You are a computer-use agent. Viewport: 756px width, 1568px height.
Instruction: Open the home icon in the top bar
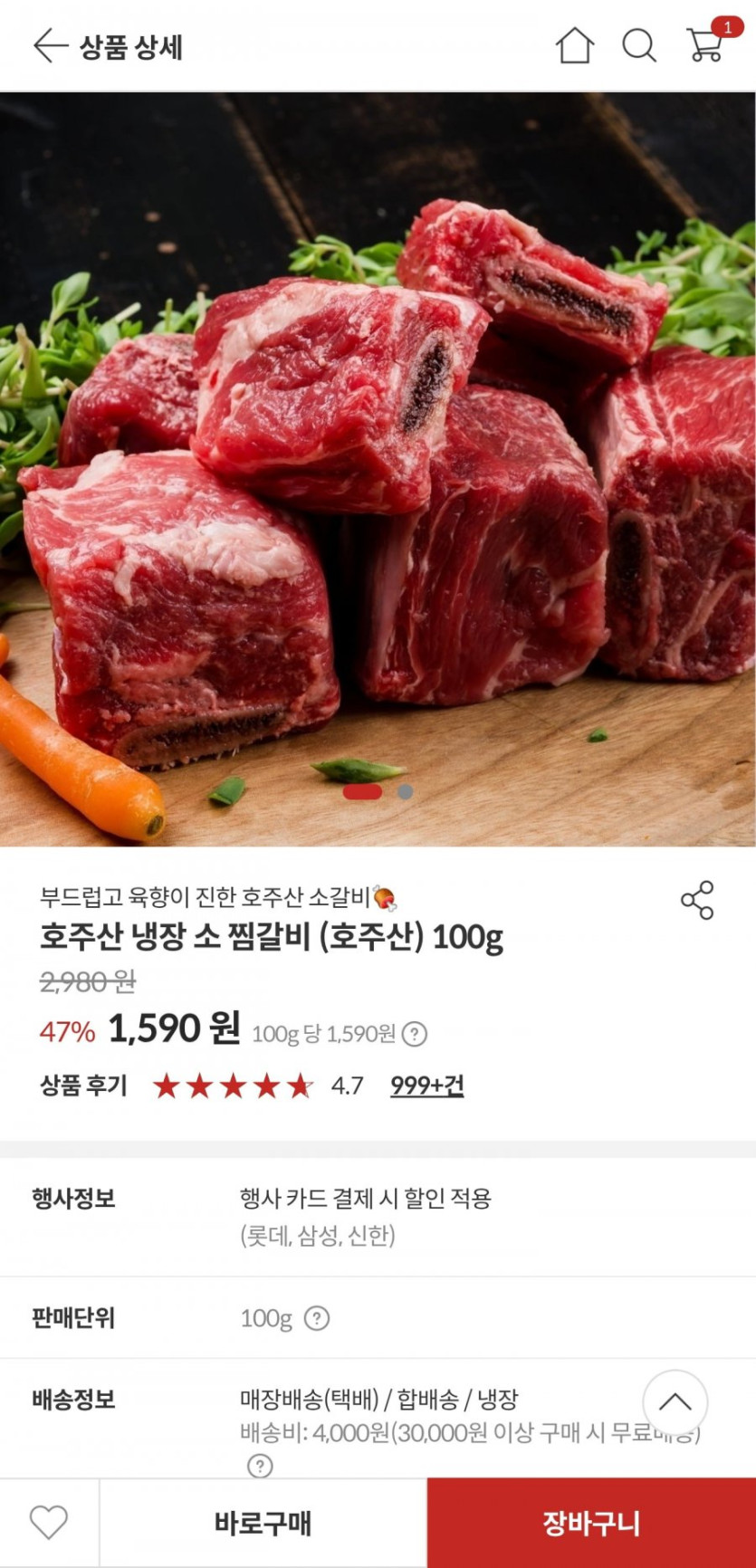(574, 45)
